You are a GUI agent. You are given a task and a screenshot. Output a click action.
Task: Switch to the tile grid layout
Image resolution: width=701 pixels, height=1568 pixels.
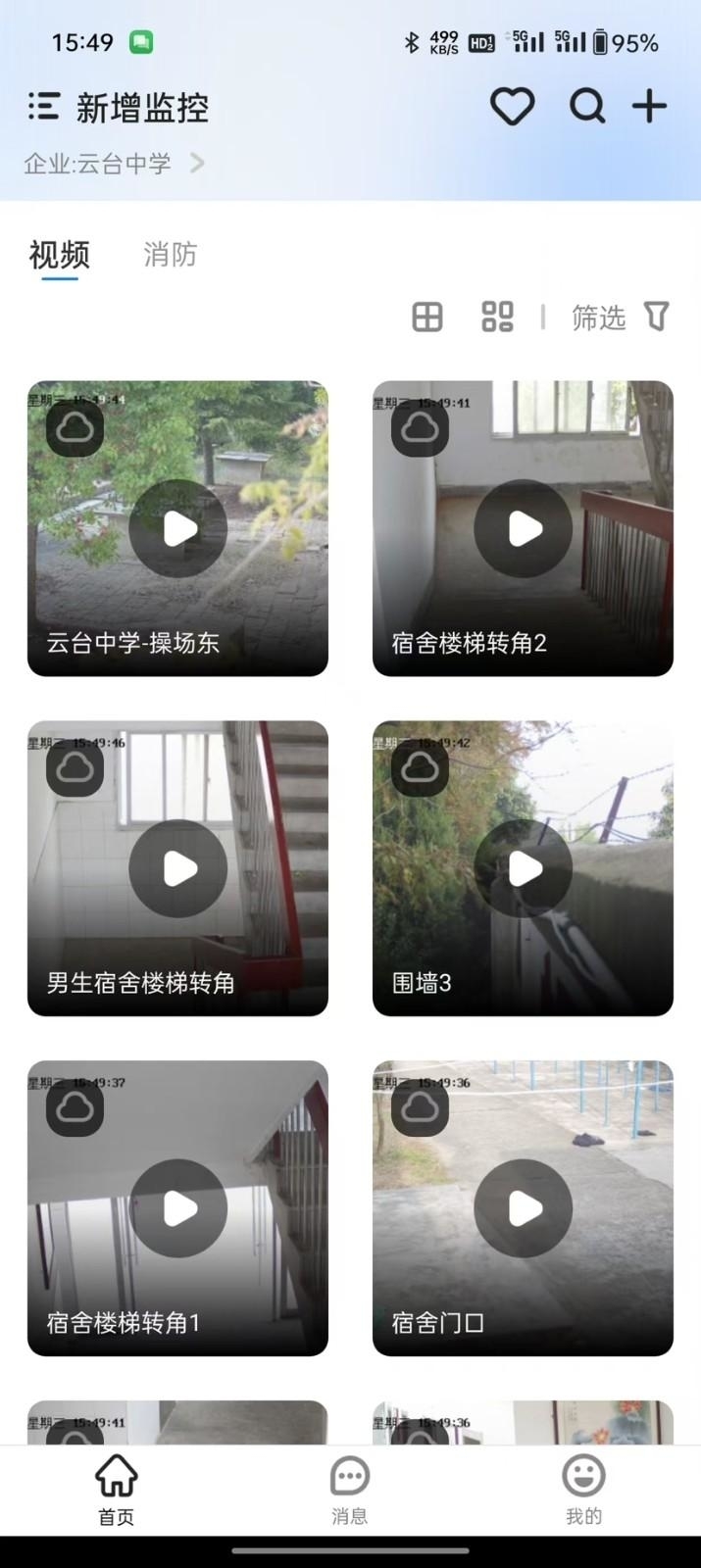pyautogui.click(x=497, y=317)
